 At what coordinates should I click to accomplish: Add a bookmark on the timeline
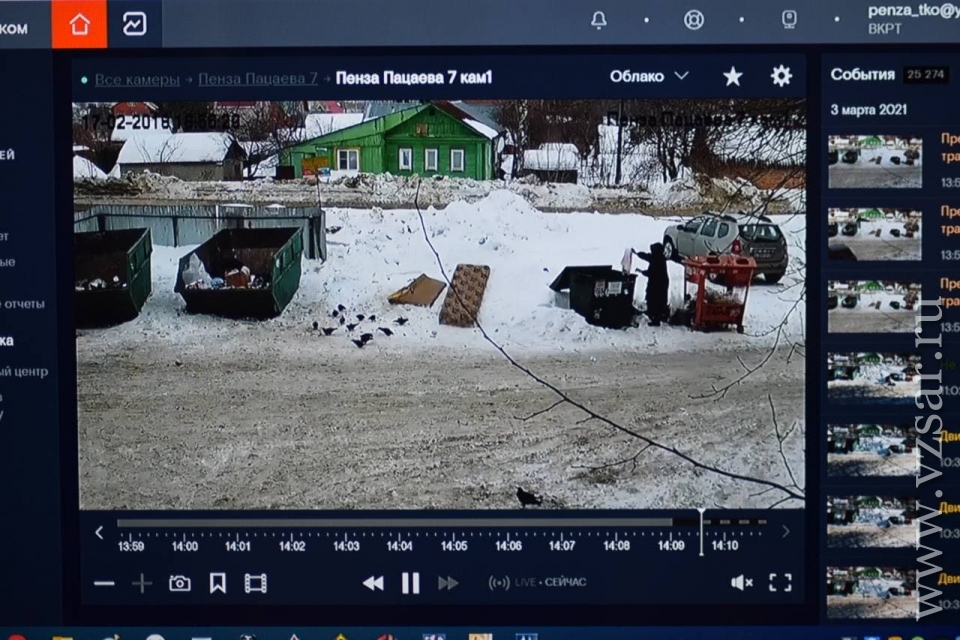217,583
